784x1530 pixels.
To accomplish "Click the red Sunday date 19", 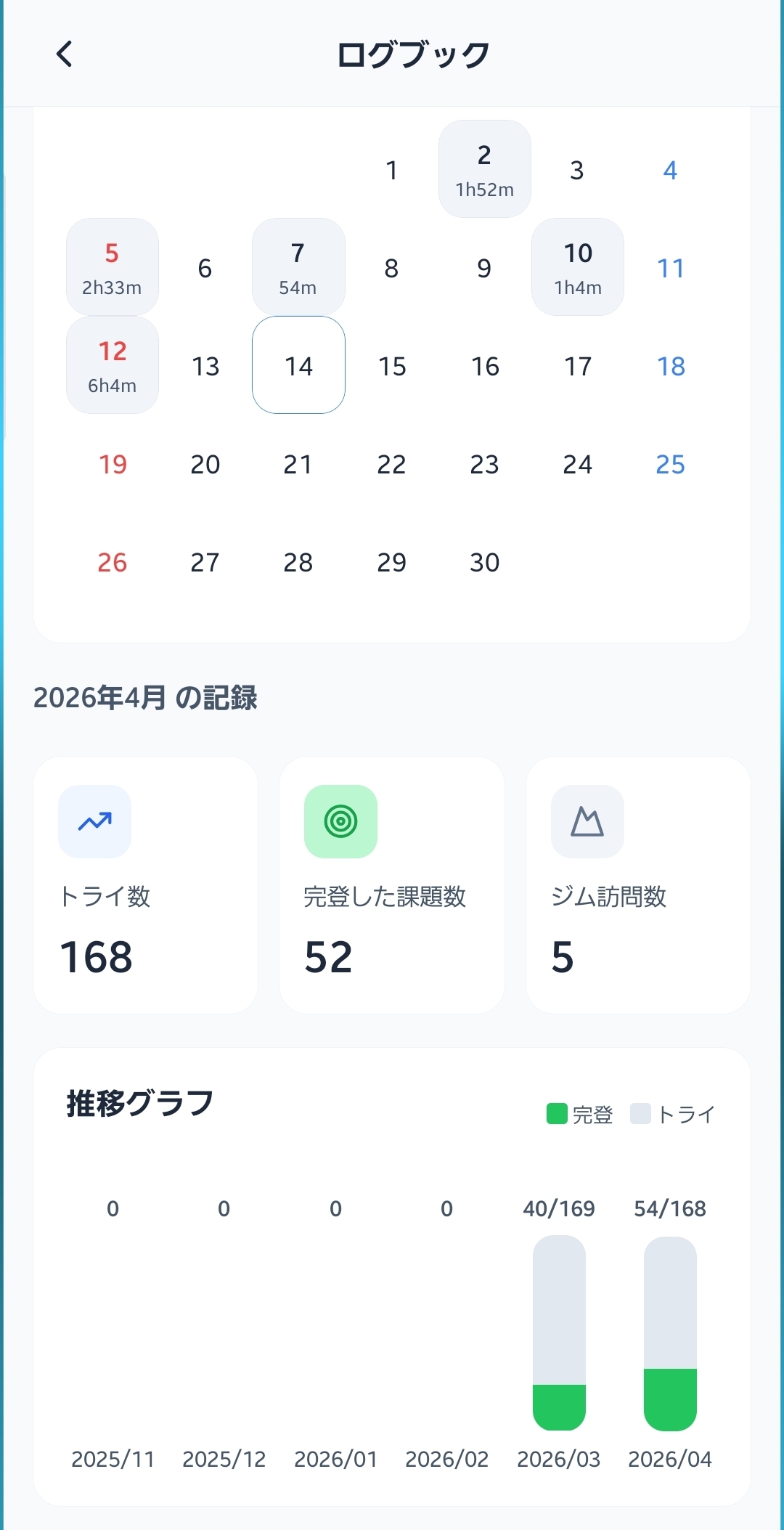I will 112,464.
